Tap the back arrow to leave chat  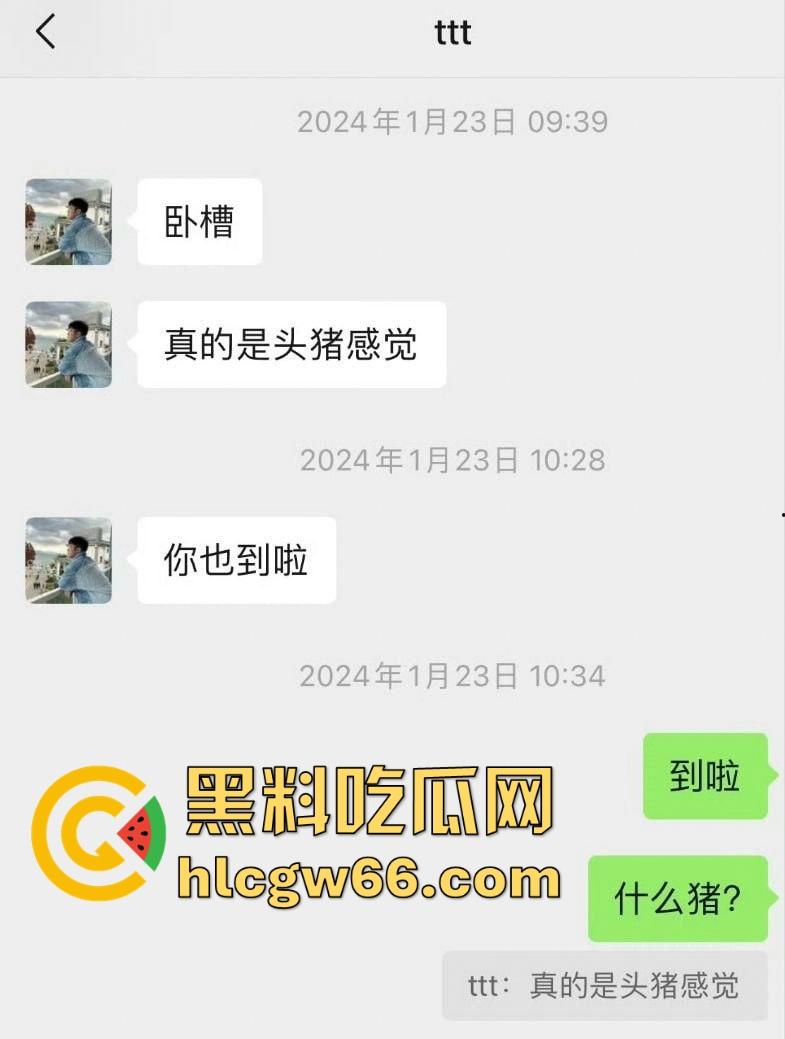point(44,31)
